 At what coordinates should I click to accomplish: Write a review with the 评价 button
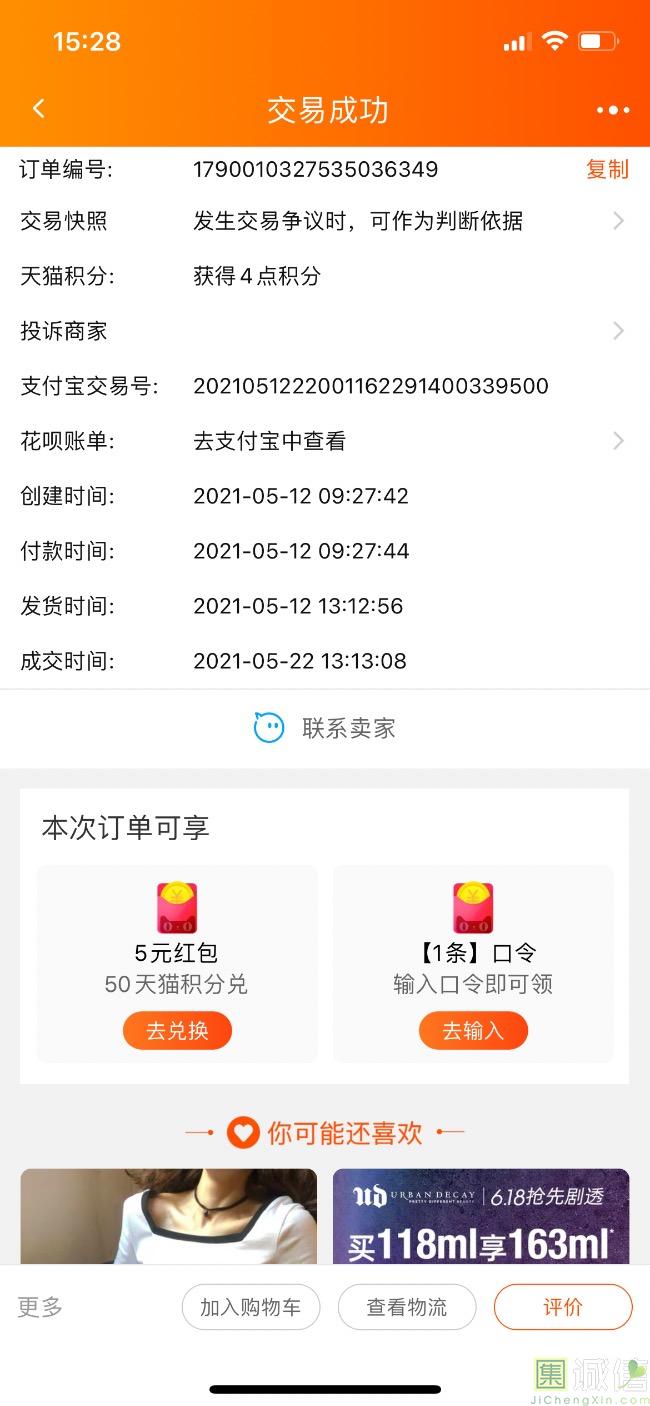click(x=563, y=1307)
